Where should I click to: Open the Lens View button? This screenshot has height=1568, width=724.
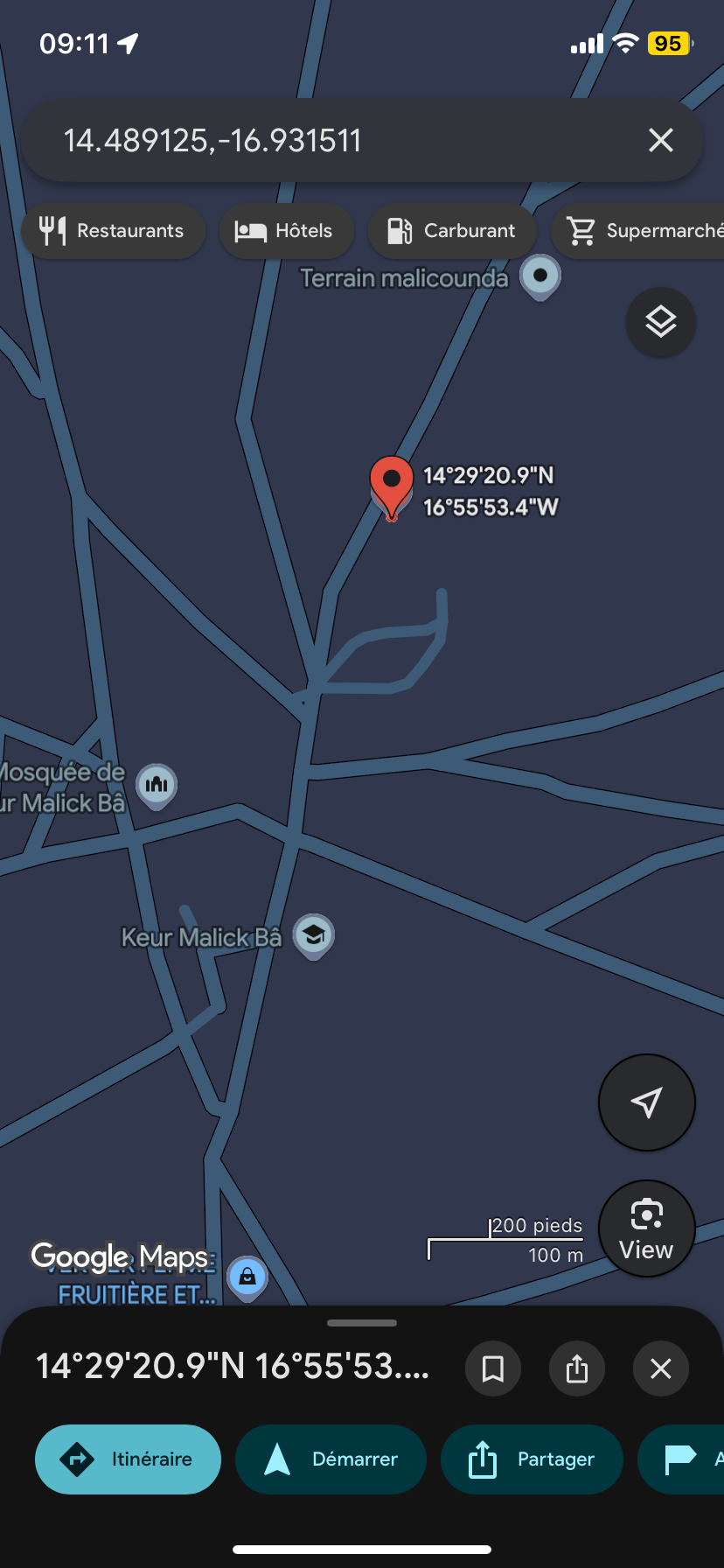647,1228
